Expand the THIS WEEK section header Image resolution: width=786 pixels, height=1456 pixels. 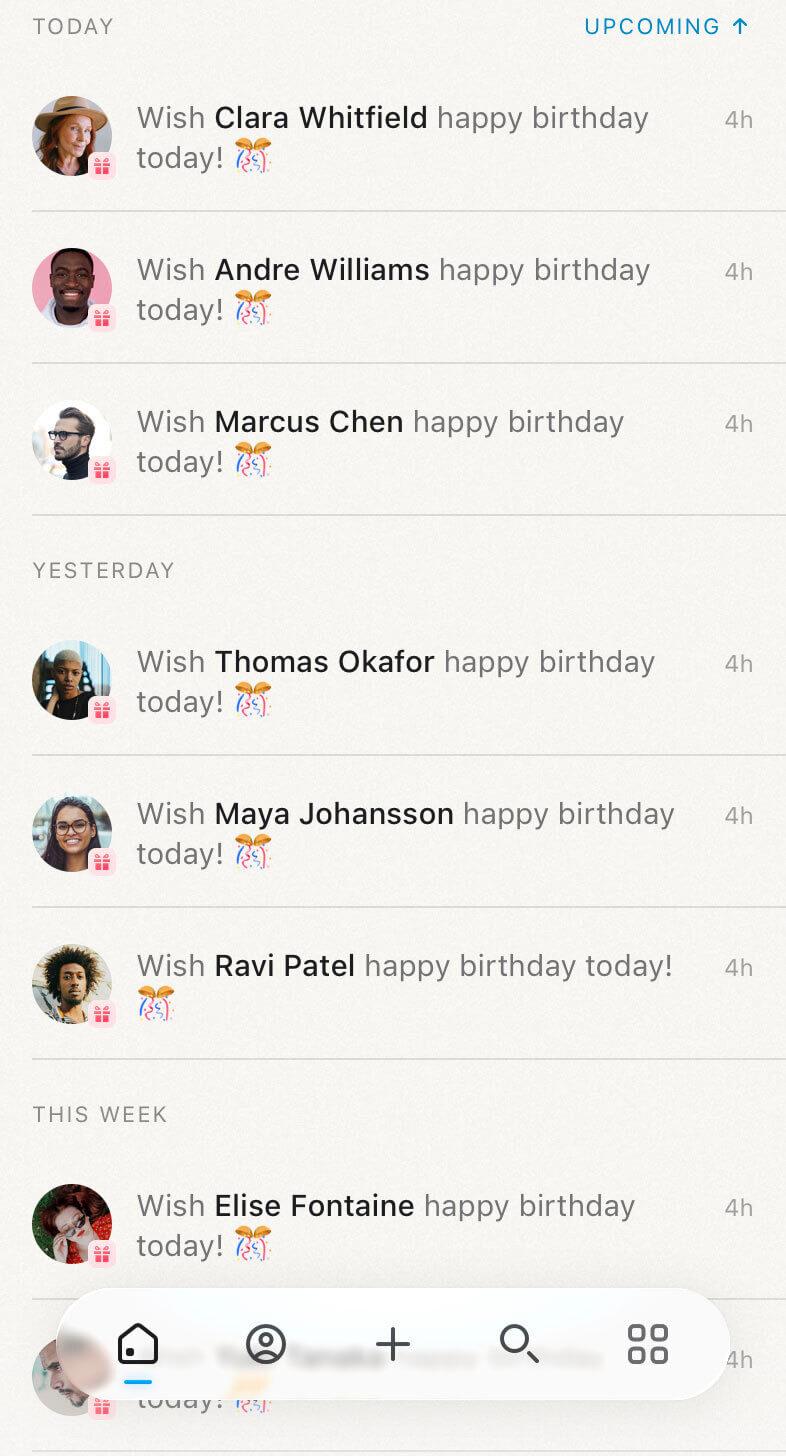[99, 1114]
